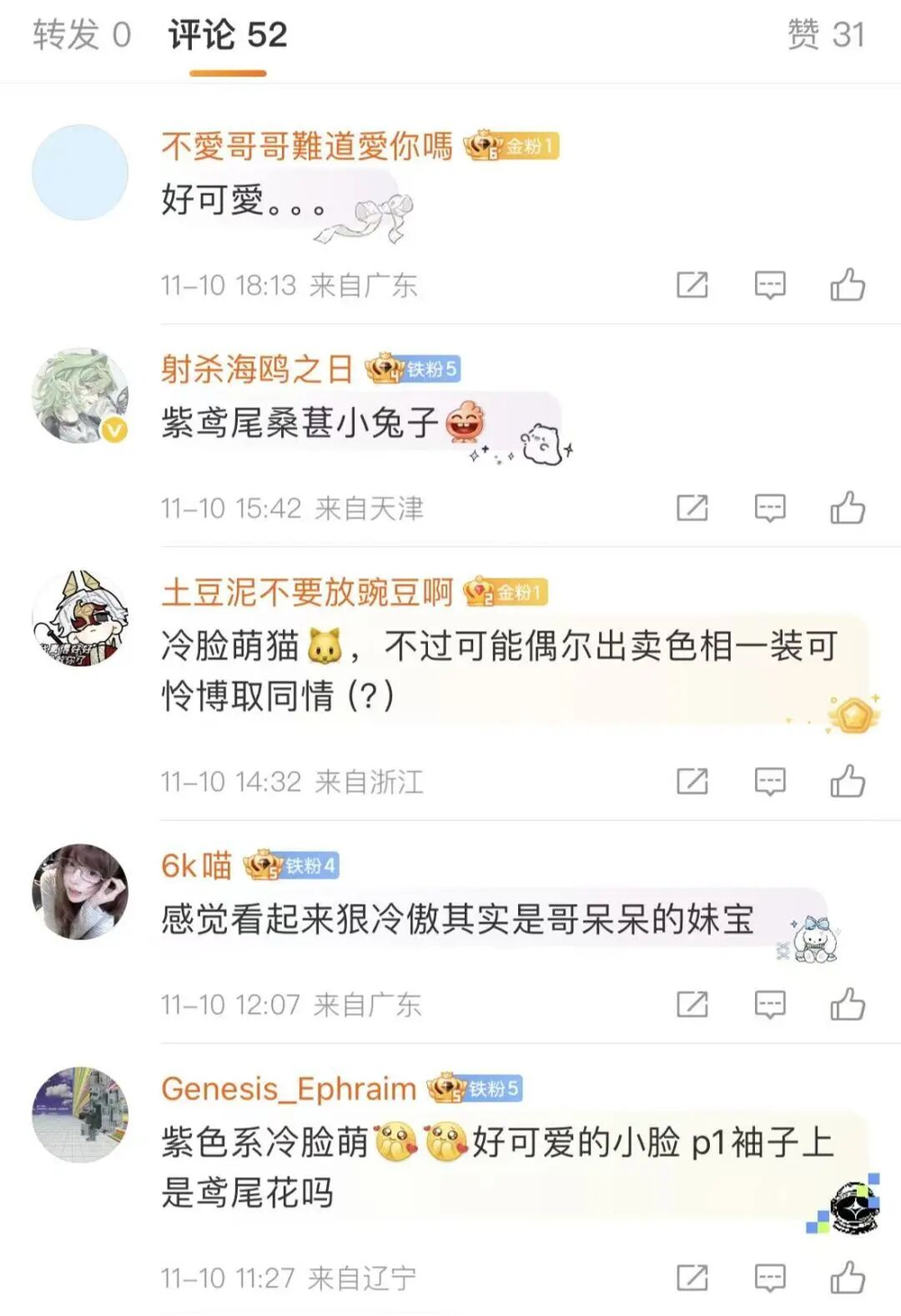Image resolution: width=901 pixels, height=1316 pixels.
Task: Repost the comment by 不愛哥哥難道愛你嗎
Action: click(692, 285)
